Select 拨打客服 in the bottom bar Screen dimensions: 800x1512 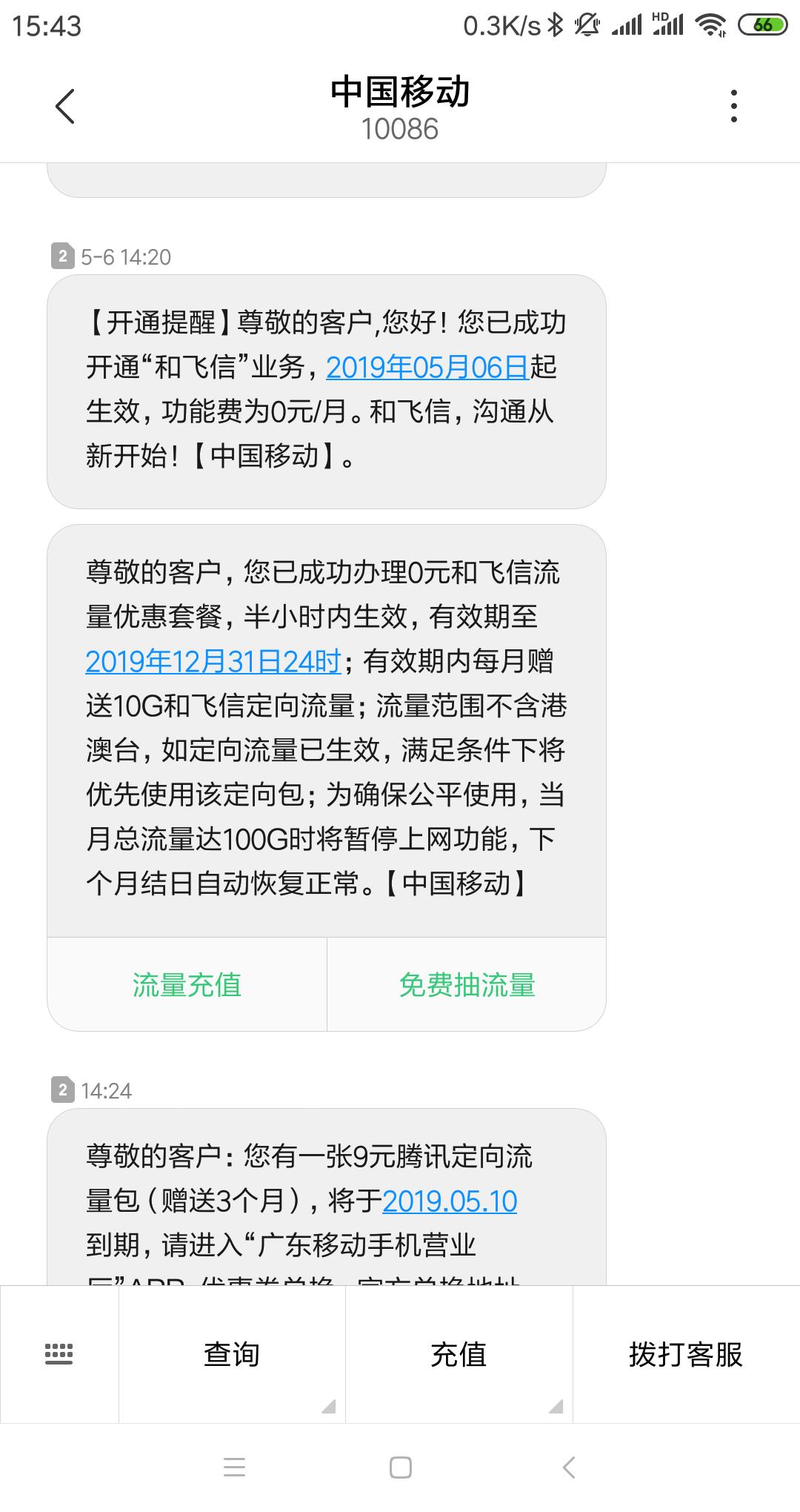pyautogui.click(x=684, y=1354)
